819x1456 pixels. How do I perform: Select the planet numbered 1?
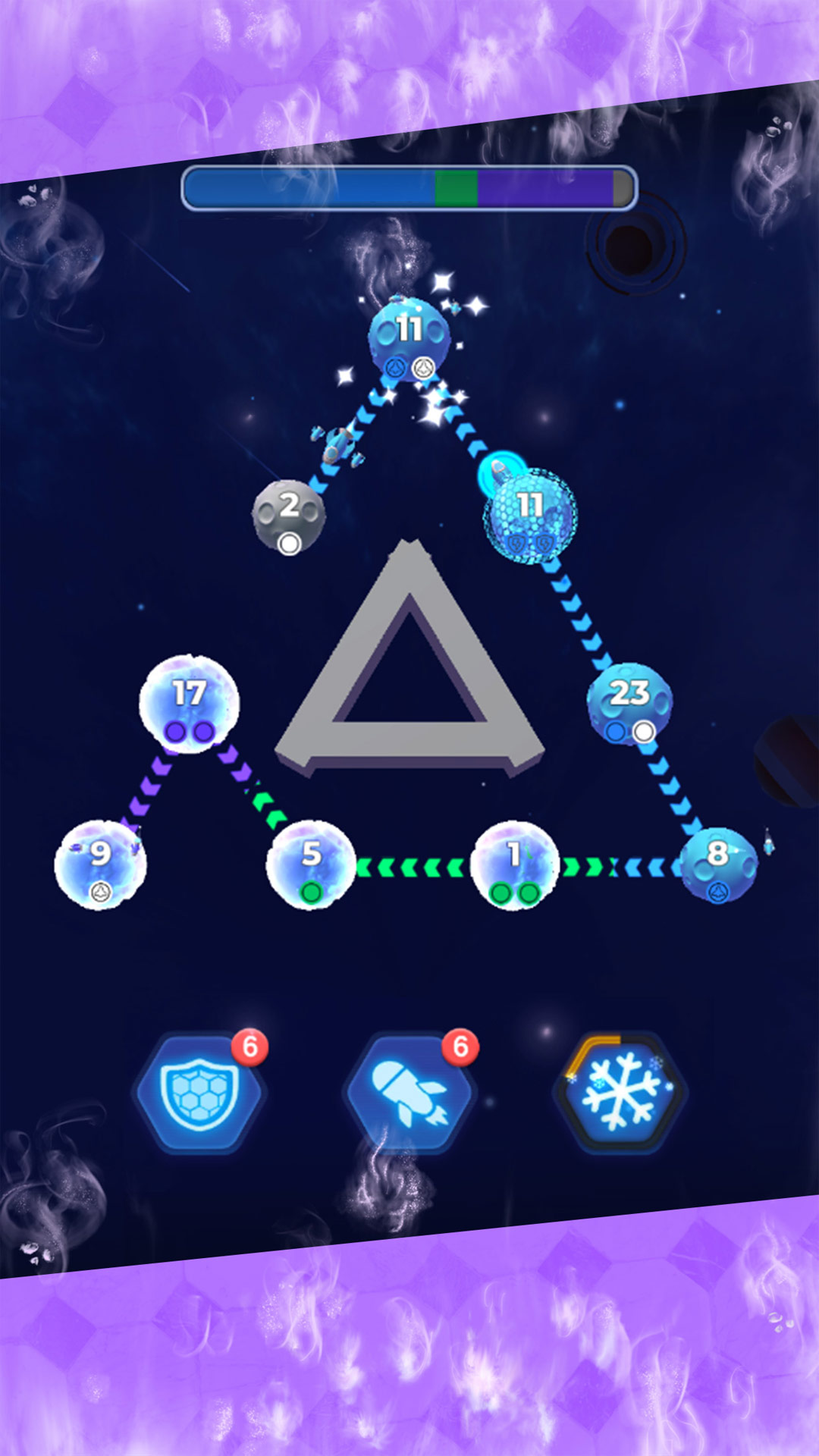point(515,864)
